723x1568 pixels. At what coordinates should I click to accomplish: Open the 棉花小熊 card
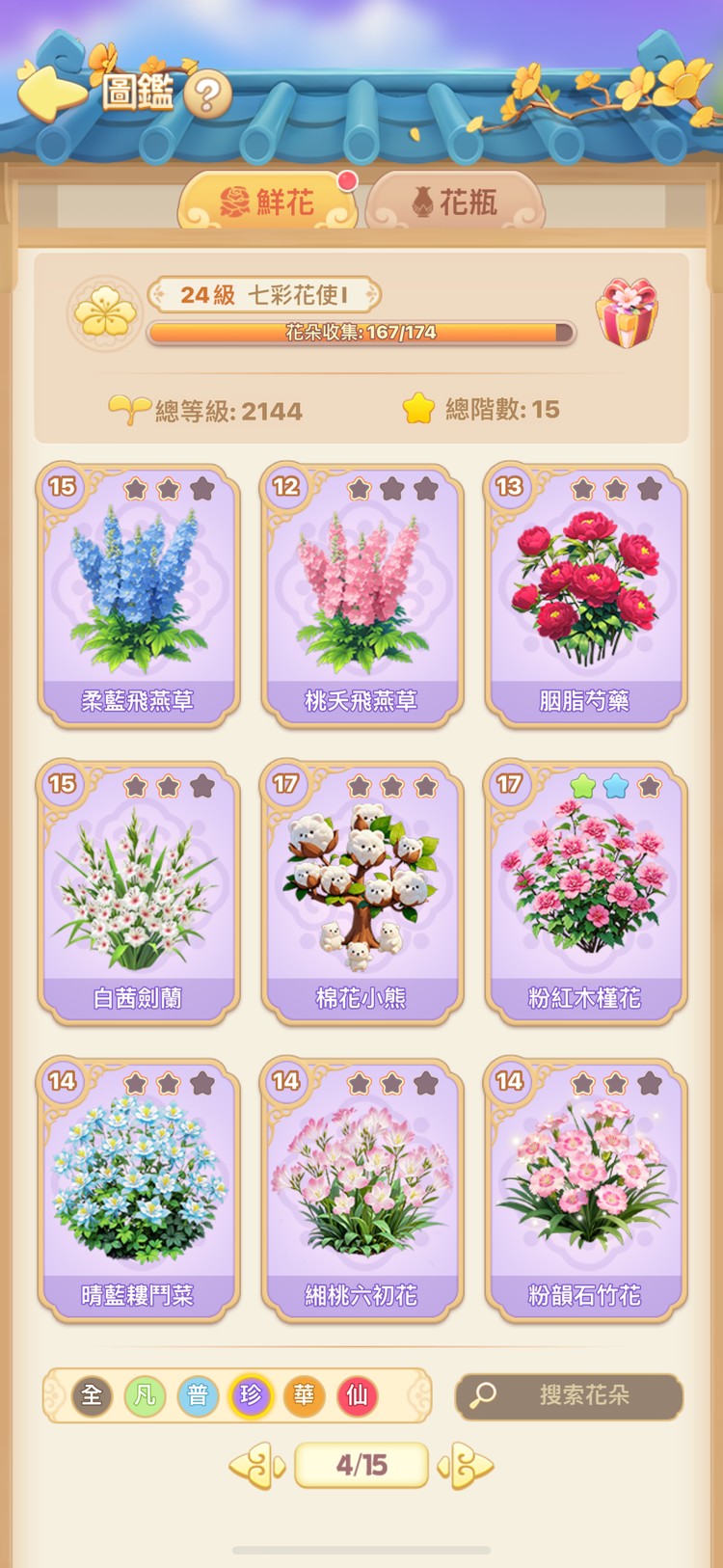click(361, 892)
